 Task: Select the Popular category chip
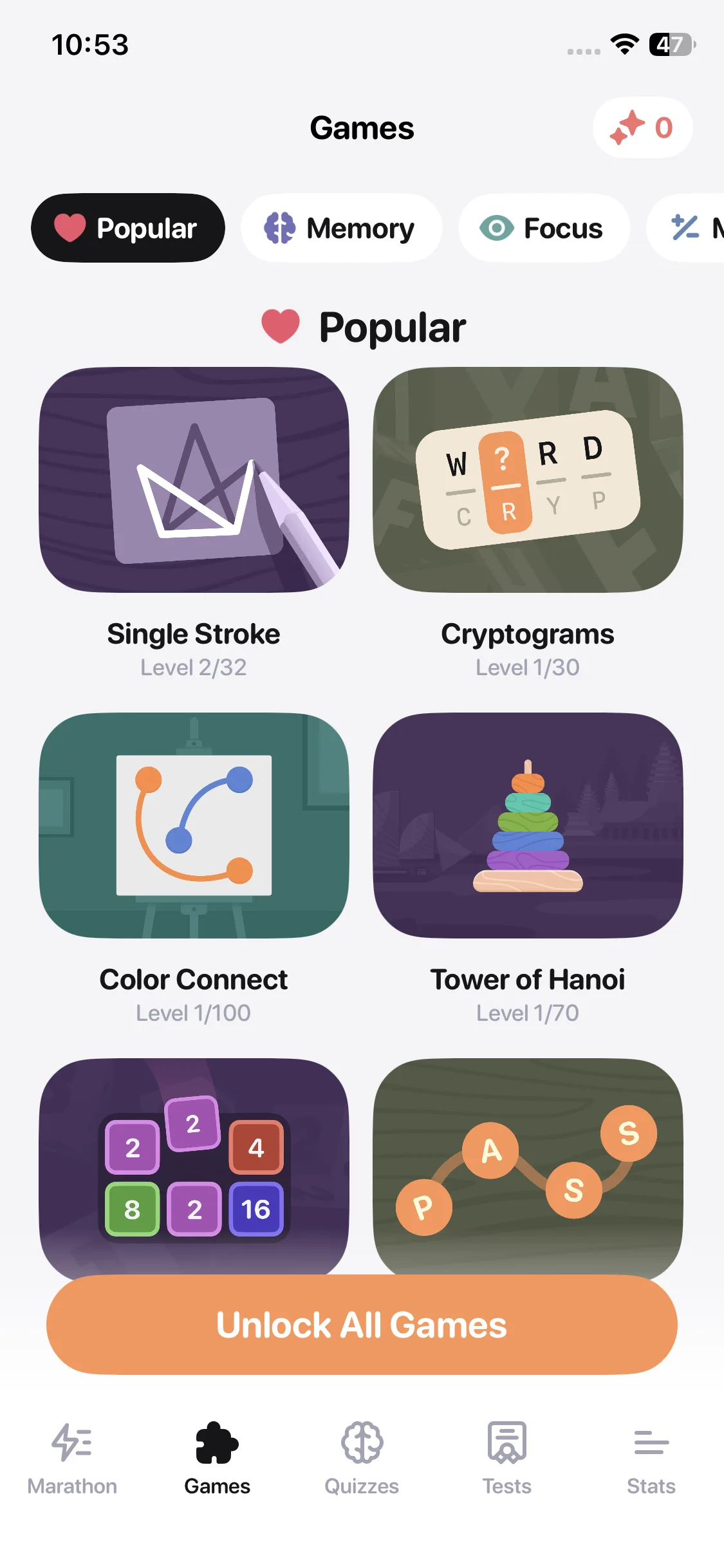point(128,228)
